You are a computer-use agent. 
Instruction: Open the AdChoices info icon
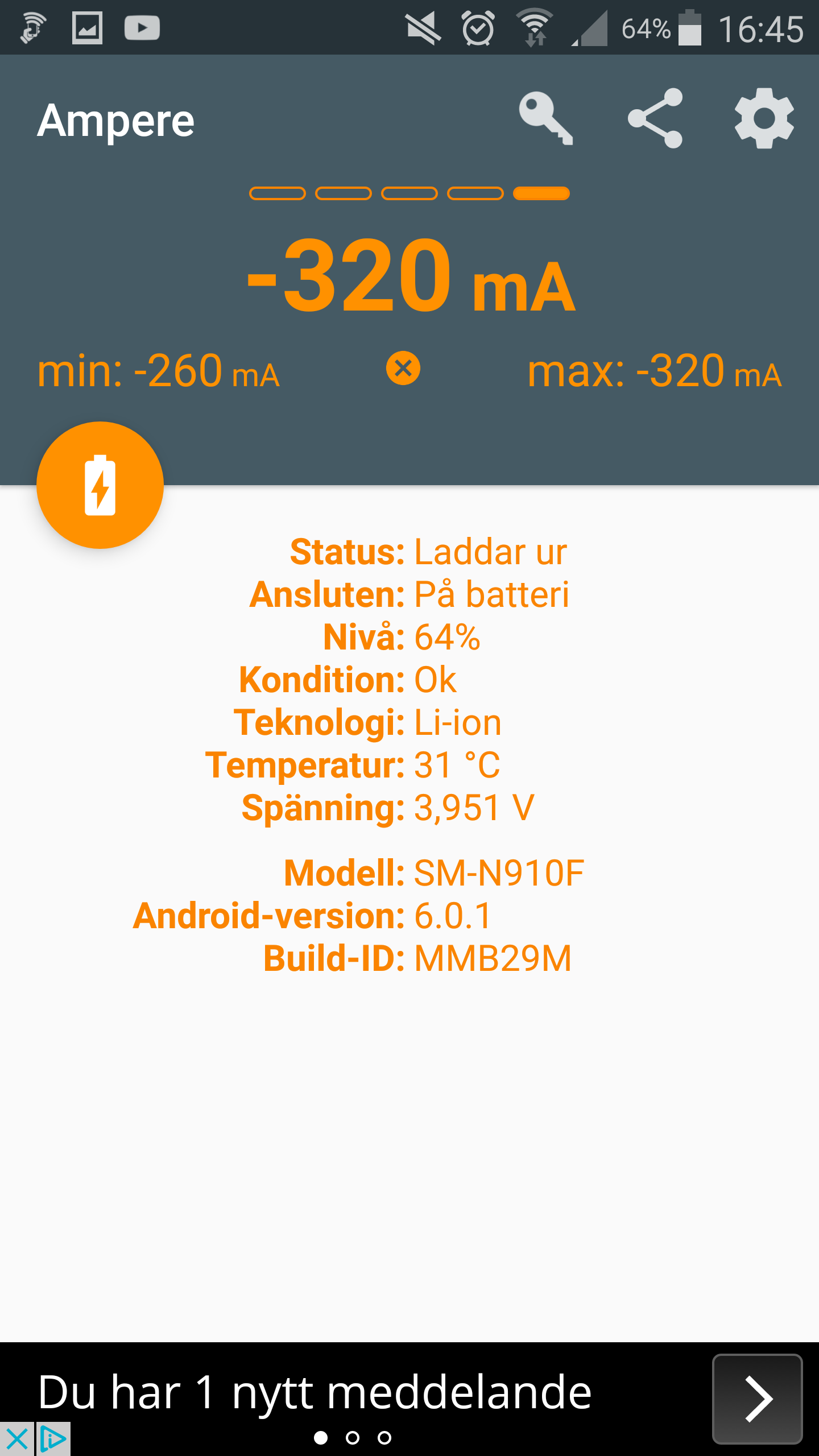click(x=53, y=1438)
